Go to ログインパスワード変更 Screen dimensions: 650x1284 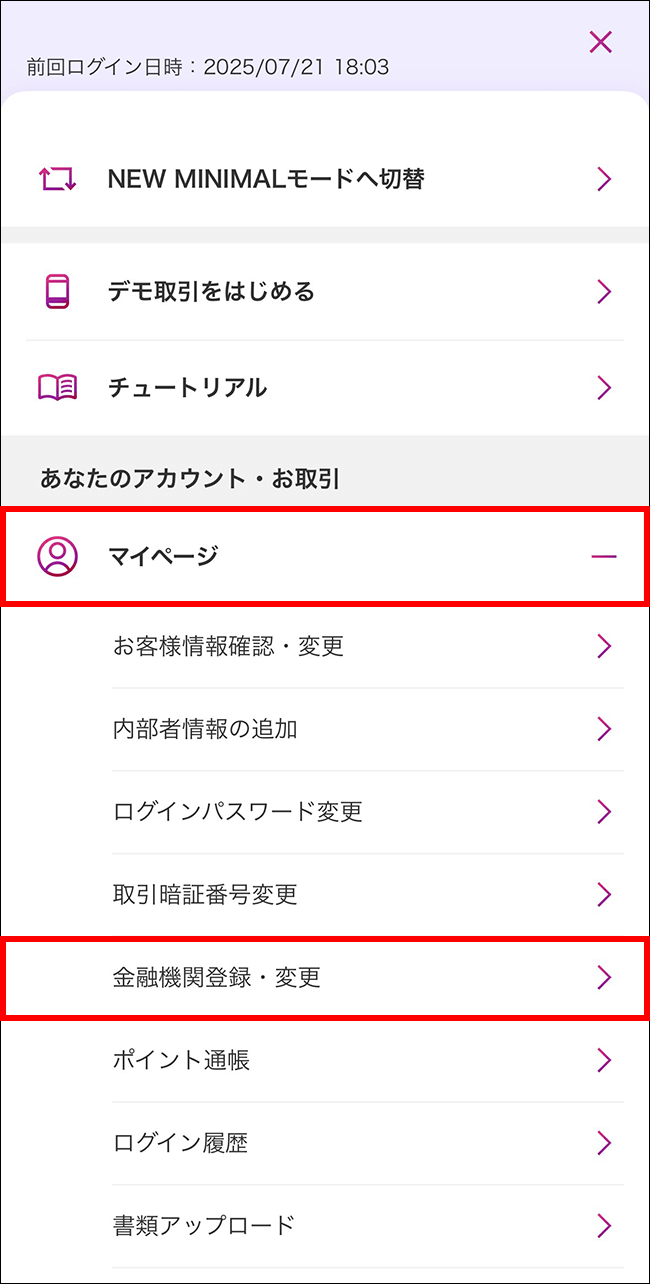pyautogui.click(x=325, y=812)
